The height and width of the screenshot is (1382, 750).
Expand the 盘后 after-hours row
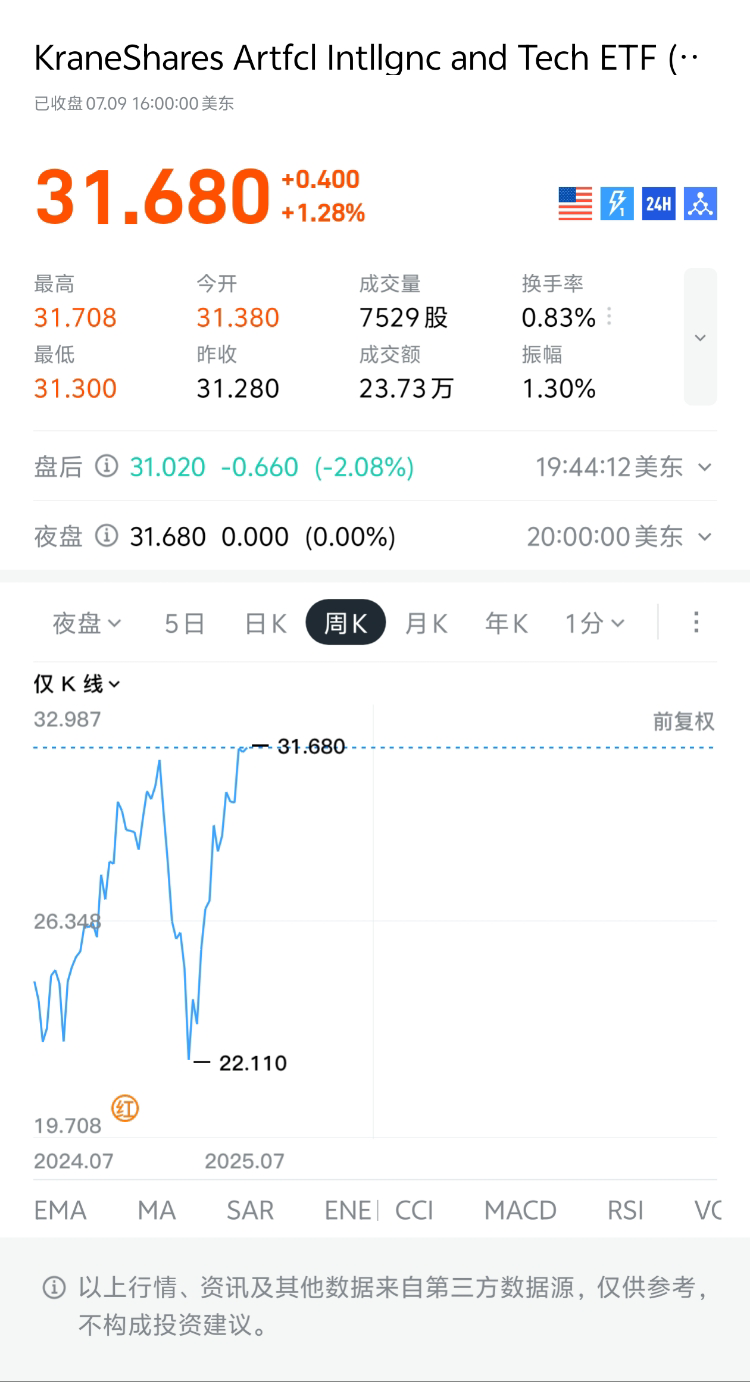(x=705, y=467)
